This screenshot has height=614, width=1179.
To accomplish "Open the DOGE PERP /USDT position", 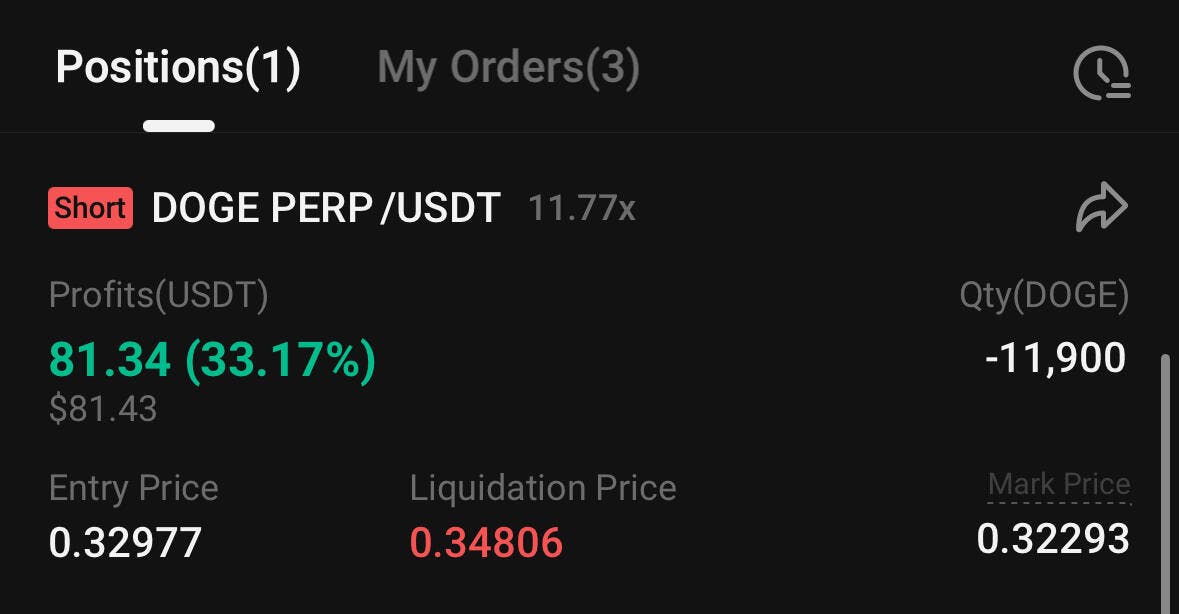I will (x=325, y=208).
